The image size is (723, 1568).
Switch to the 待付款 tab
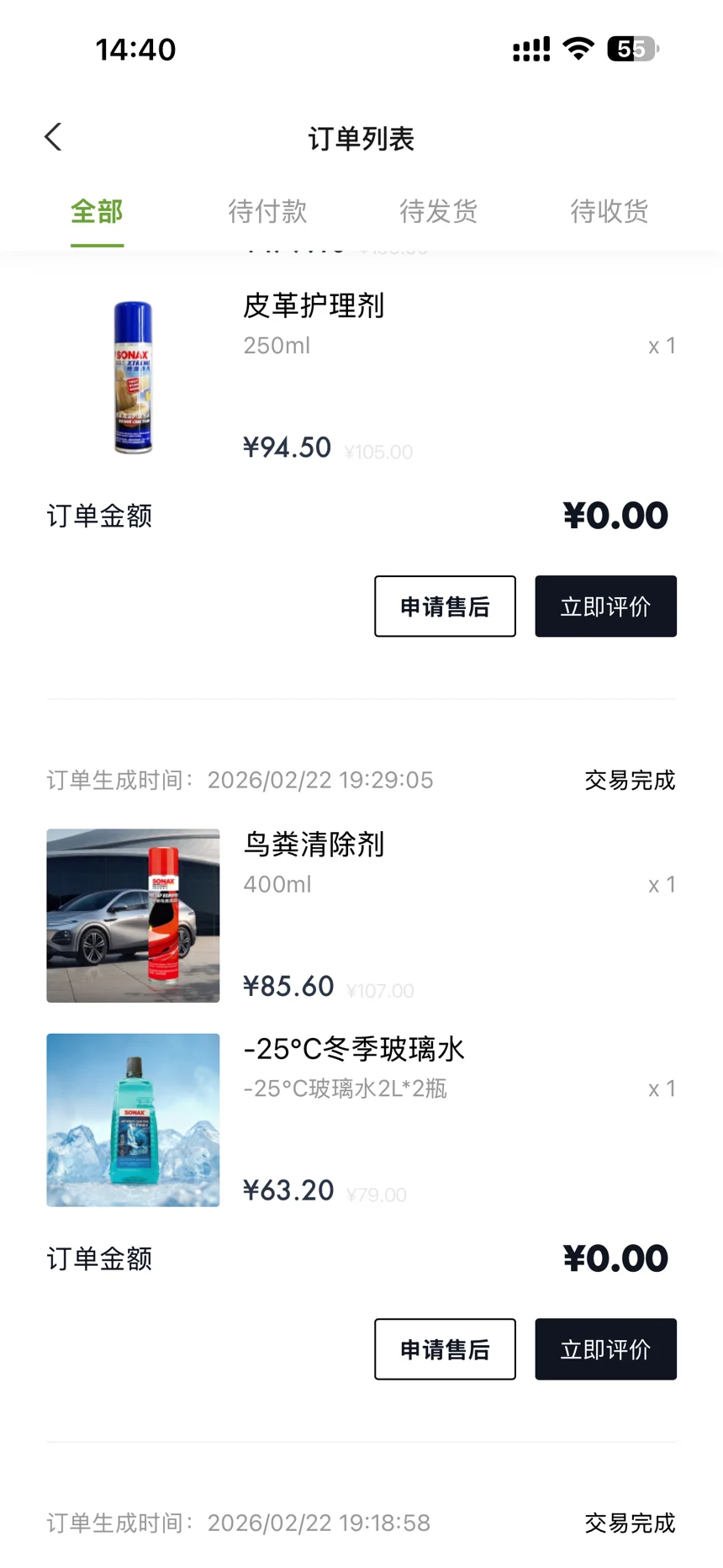pyautogui.click(x=267, y=212)
